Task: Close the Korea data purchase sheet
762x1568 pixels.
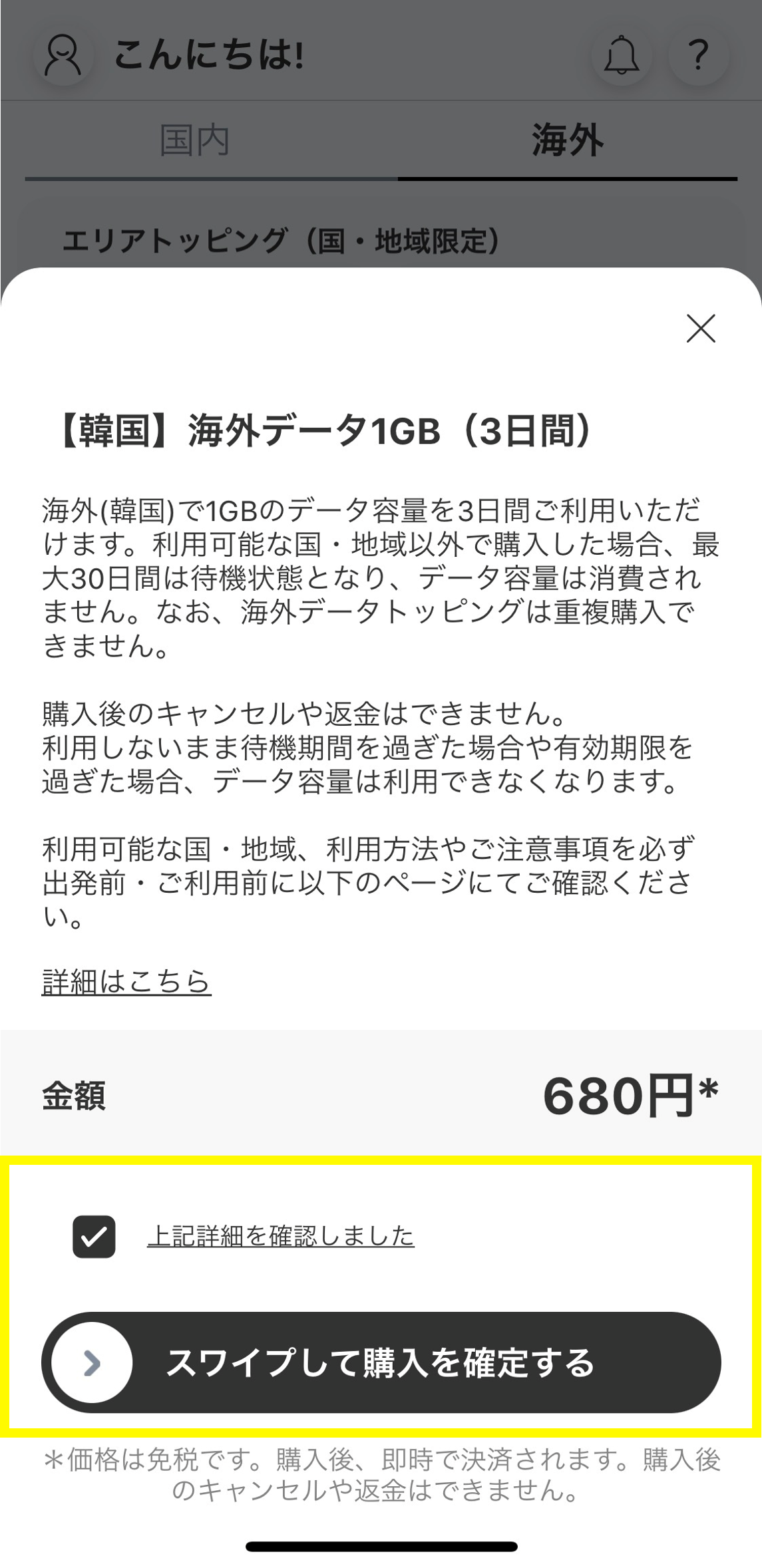Action: (701, 329)
